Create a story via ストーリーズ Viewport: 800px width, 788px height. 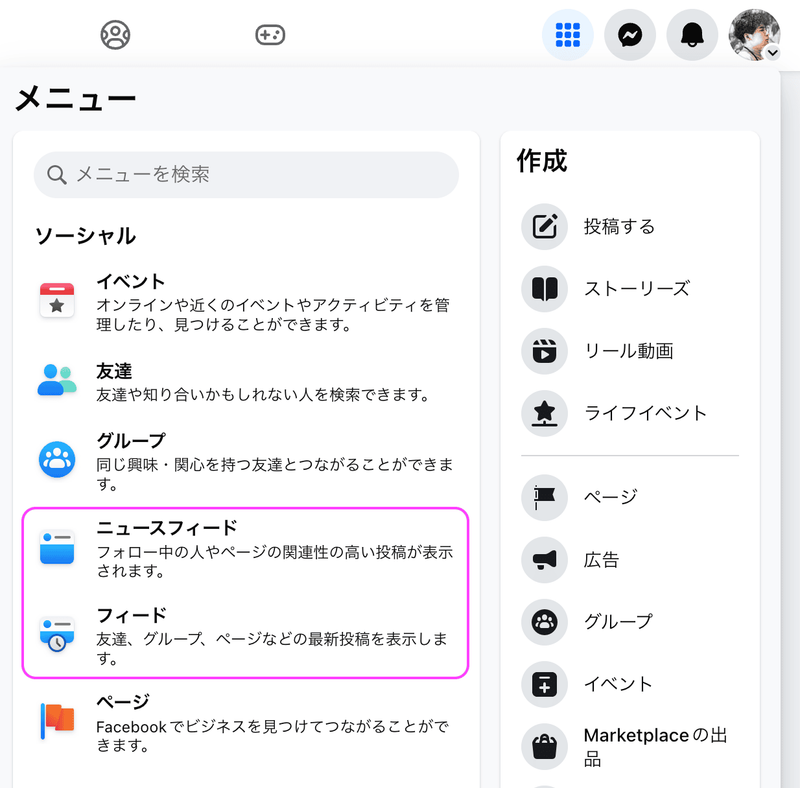click(x=636, y=289)
